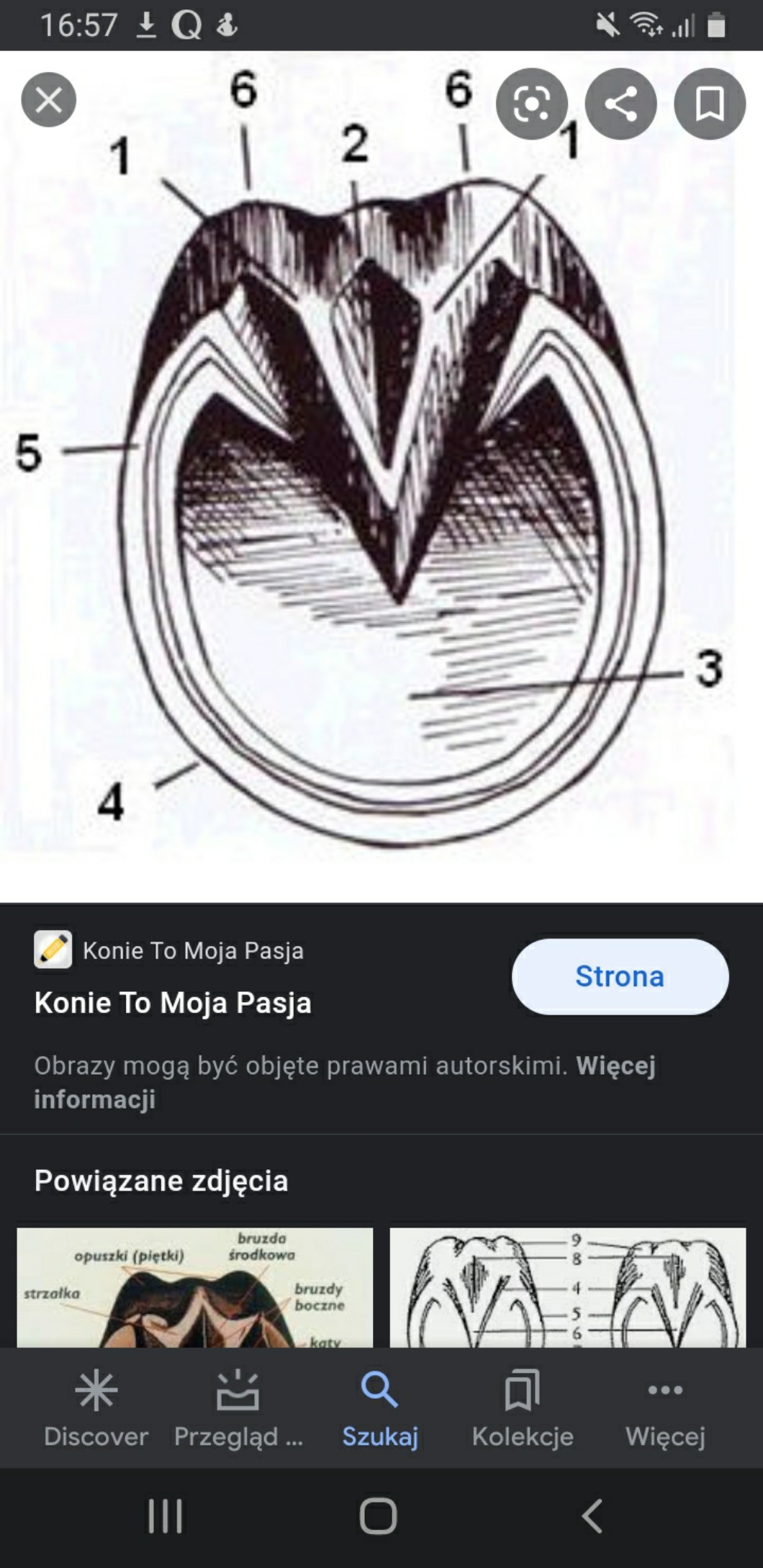Open the Kolekcje tab
This screenshot has width=763, height=1568.
(x=523, y=1408)
